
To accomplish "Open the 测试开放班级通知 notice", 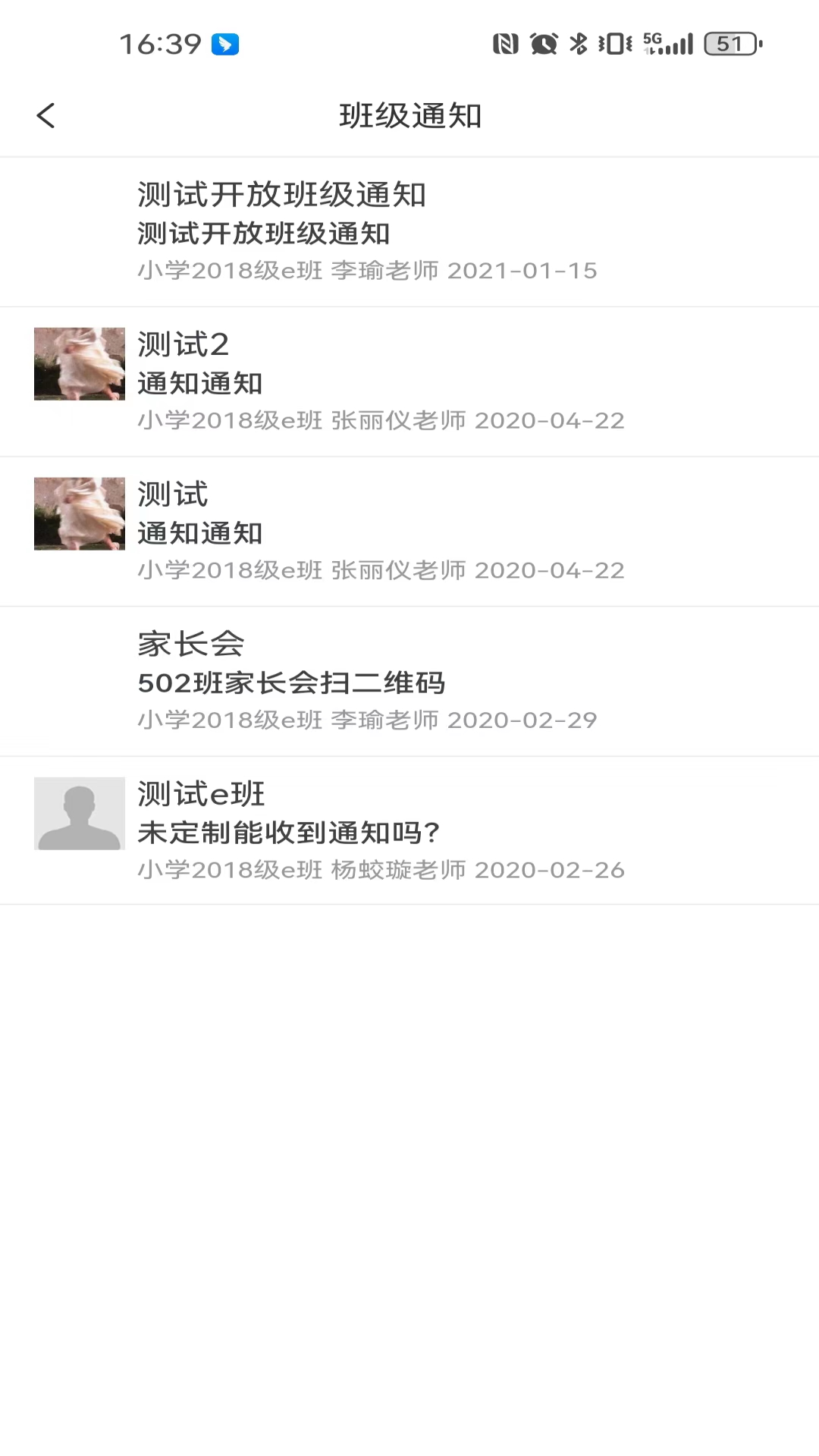I will pyautogui.click(x=409, y=231).
